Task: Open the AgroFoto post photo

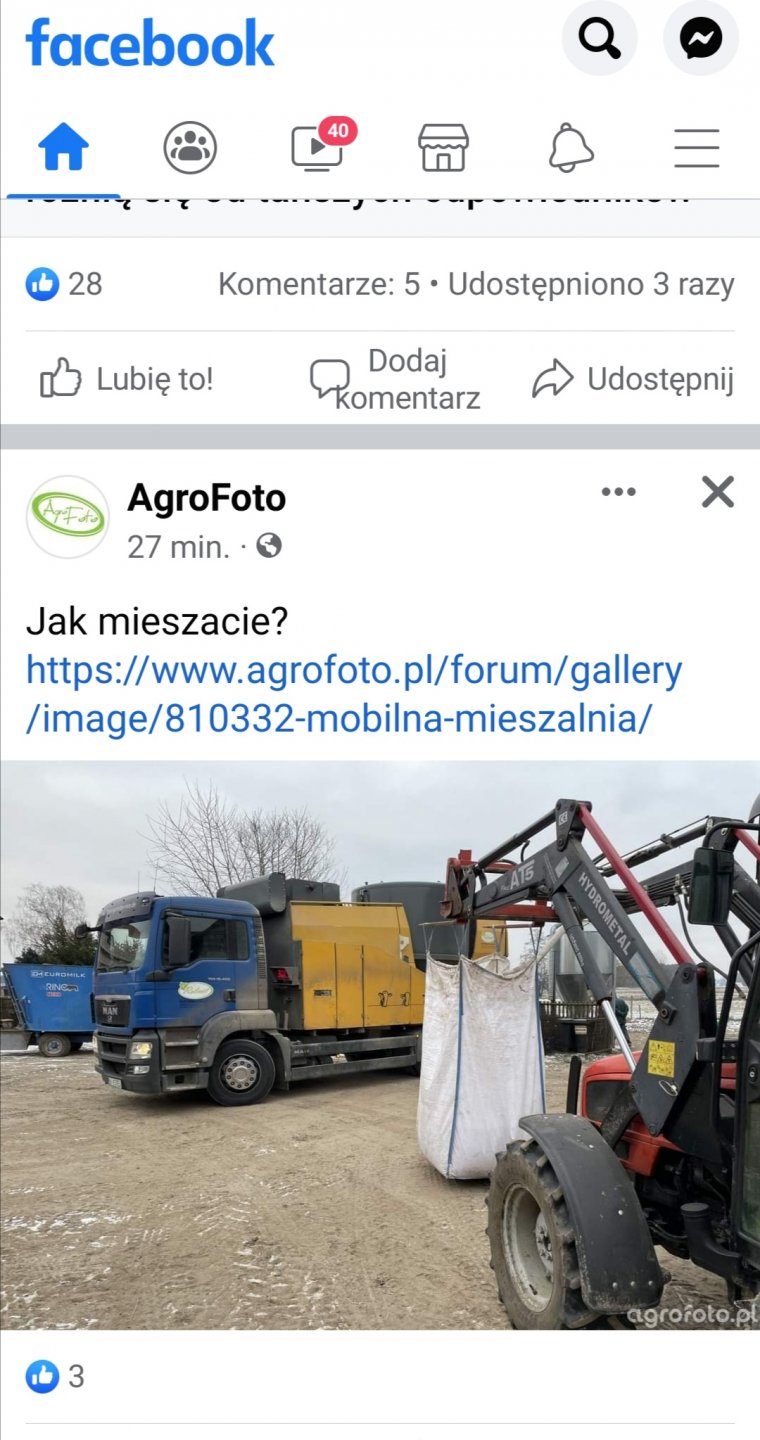Action: [x=380, y=1045]
